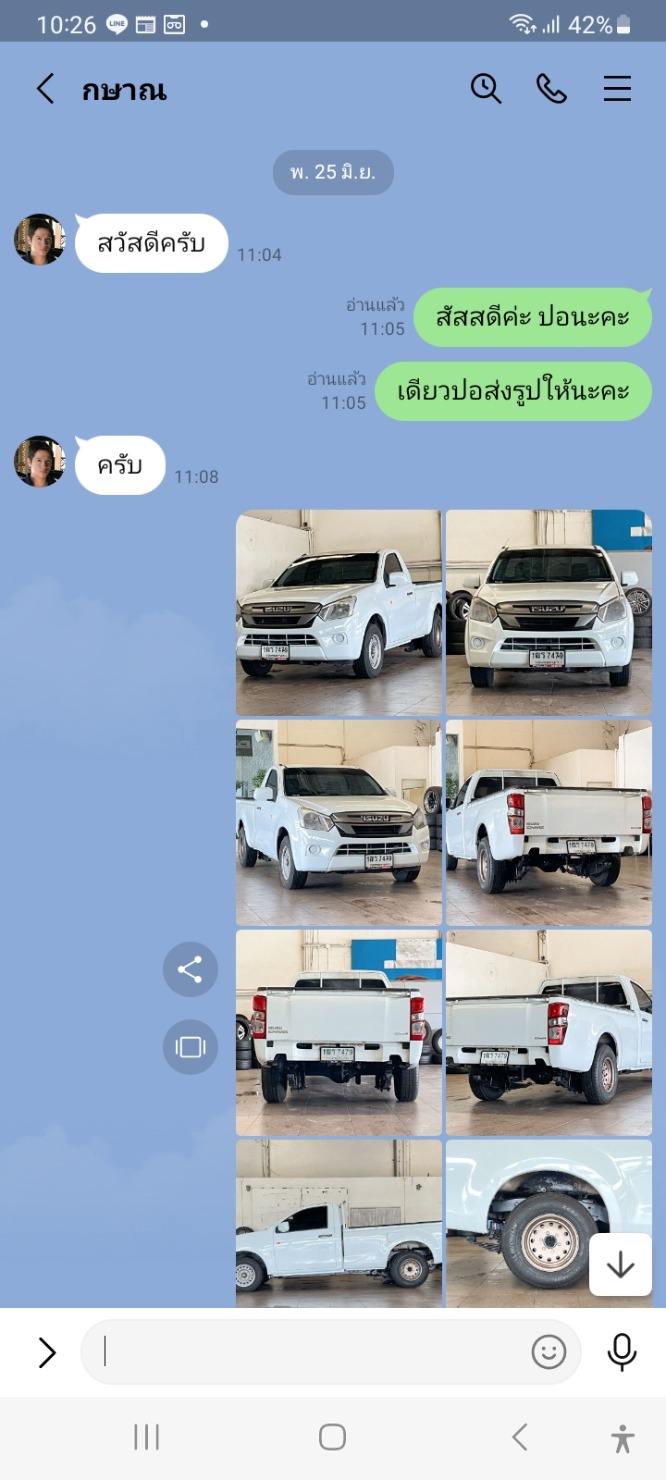Tap the system home button
The image size is (666, 1480).
click(332, 1437)
